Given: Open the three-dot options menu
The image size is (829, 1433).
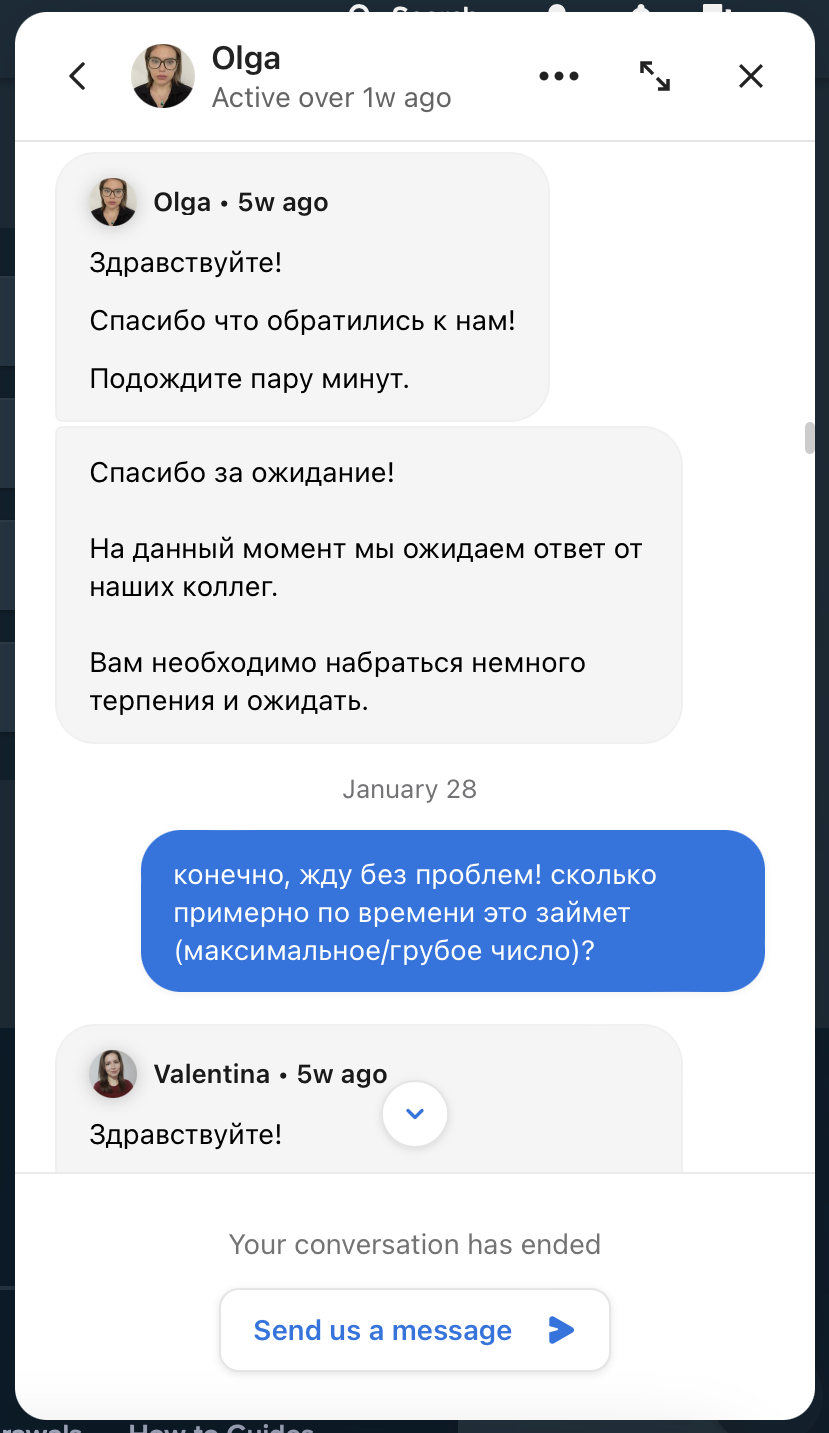Looking at the screenshot, I should coord(558,76).
